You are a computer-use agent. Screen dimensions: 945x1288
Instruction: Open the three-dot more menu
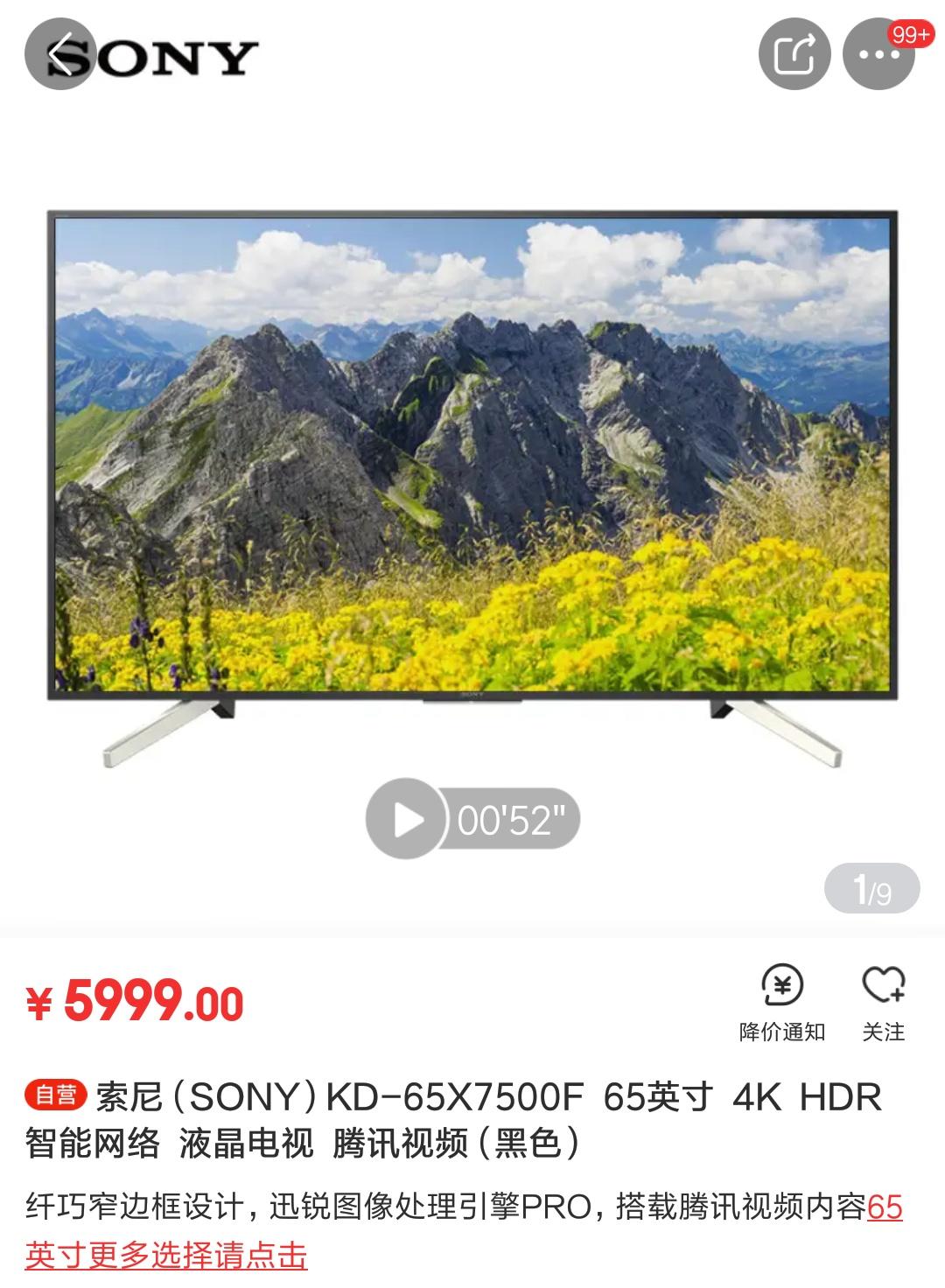878,54
